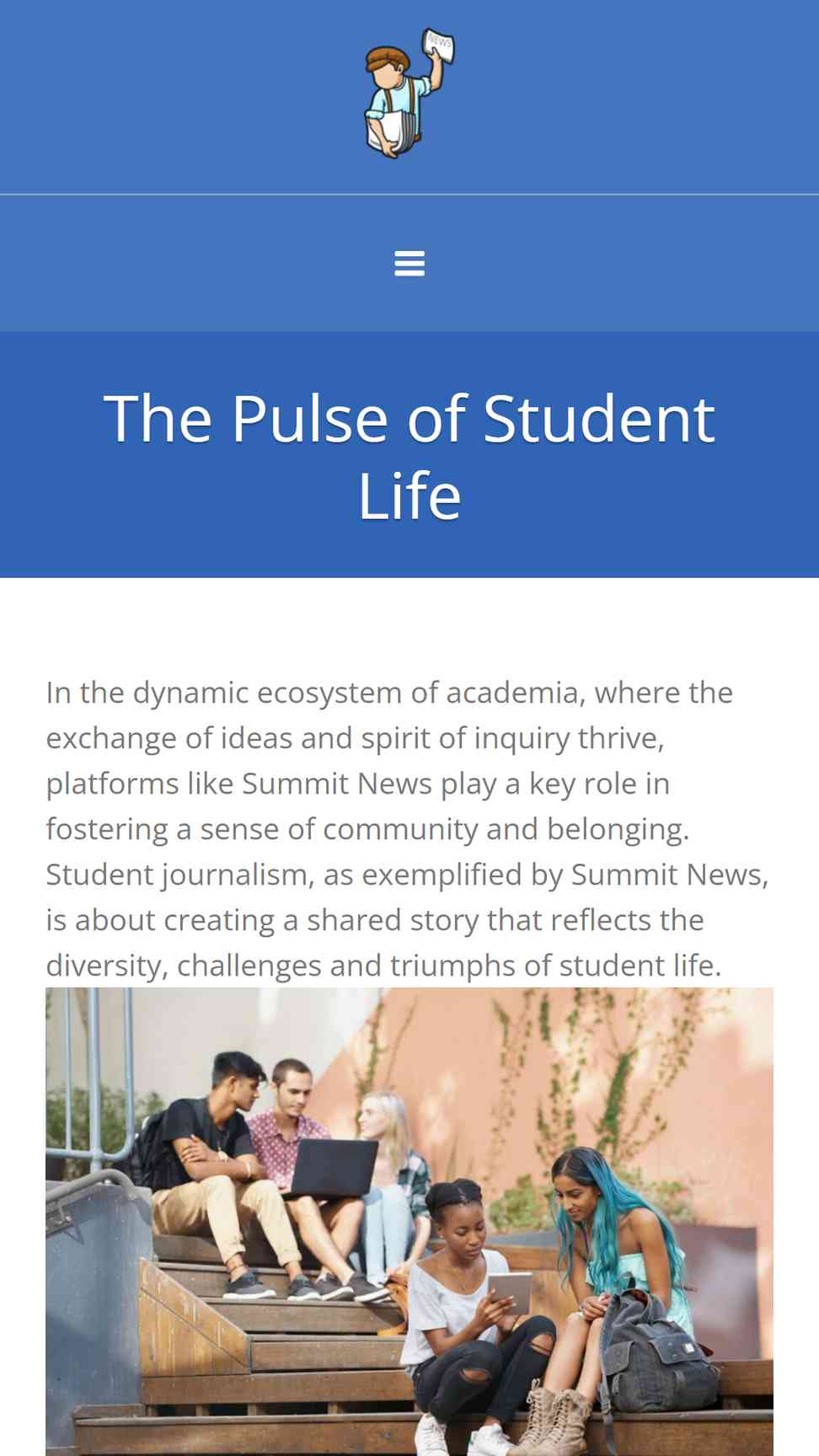Viewport: 819px width, 1456px height.
Task: Tap the newsboy logo to go home
Action: pyautogui.click(x=409, y=94)
